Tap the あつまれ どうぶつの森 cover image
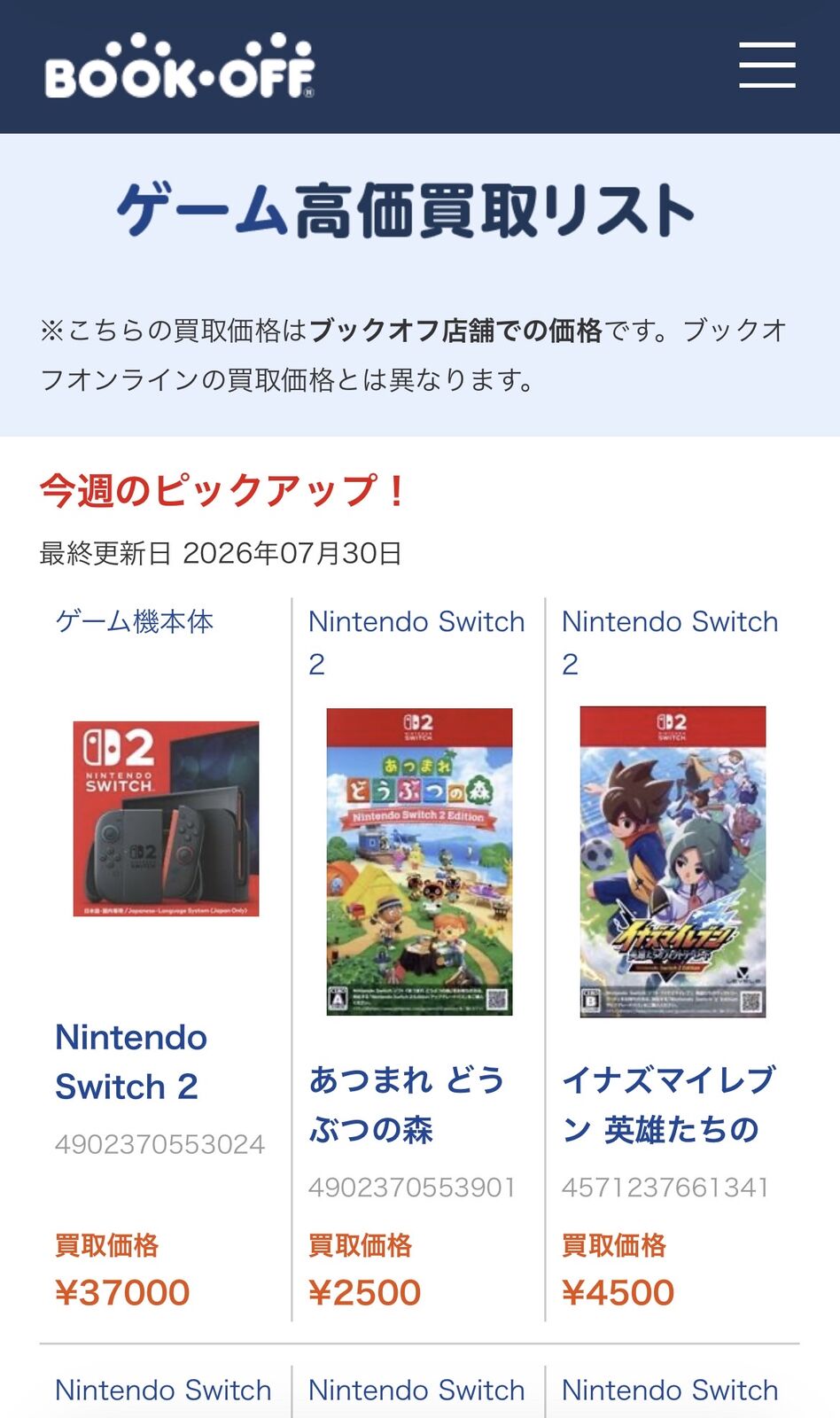This screenshot has height=1418, width=840. coord(419,861)
